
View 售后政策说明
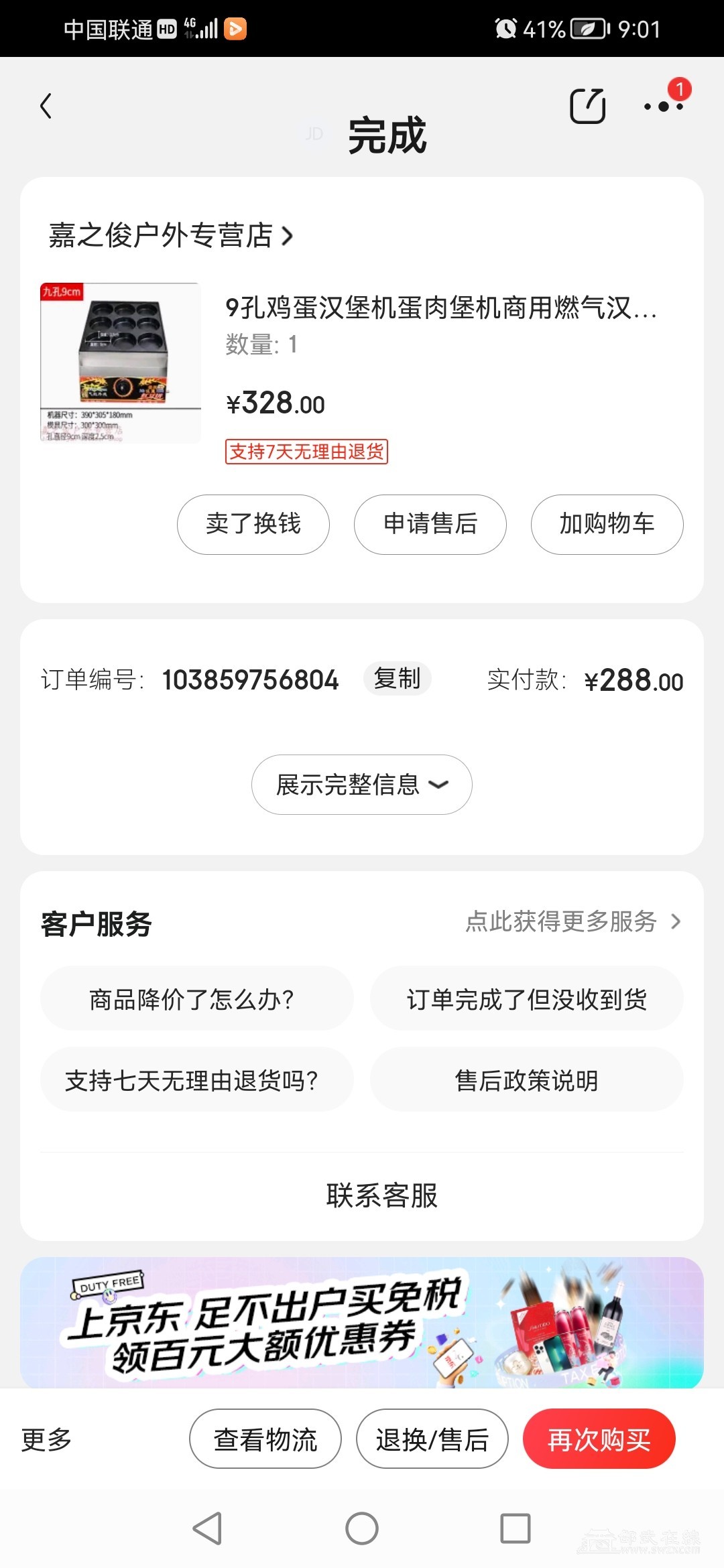pos(527,1080)
